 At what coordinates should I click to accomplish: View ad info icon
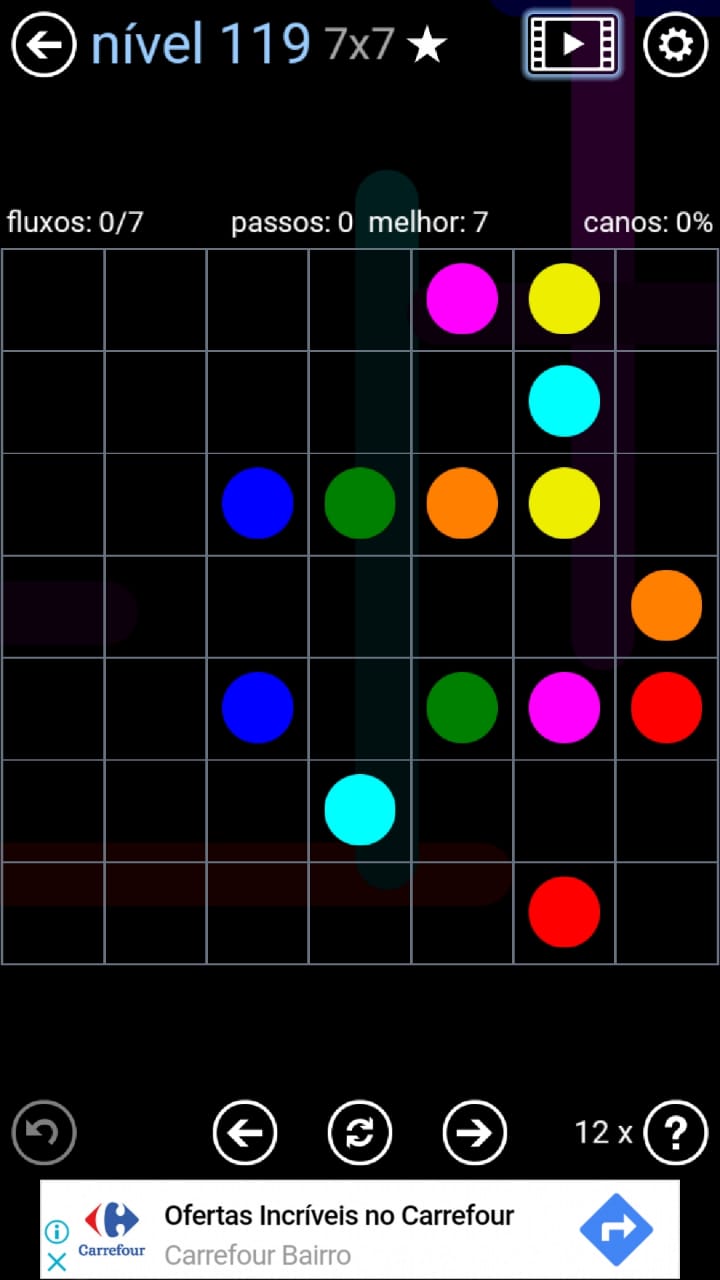click(x=57, y=1232)
